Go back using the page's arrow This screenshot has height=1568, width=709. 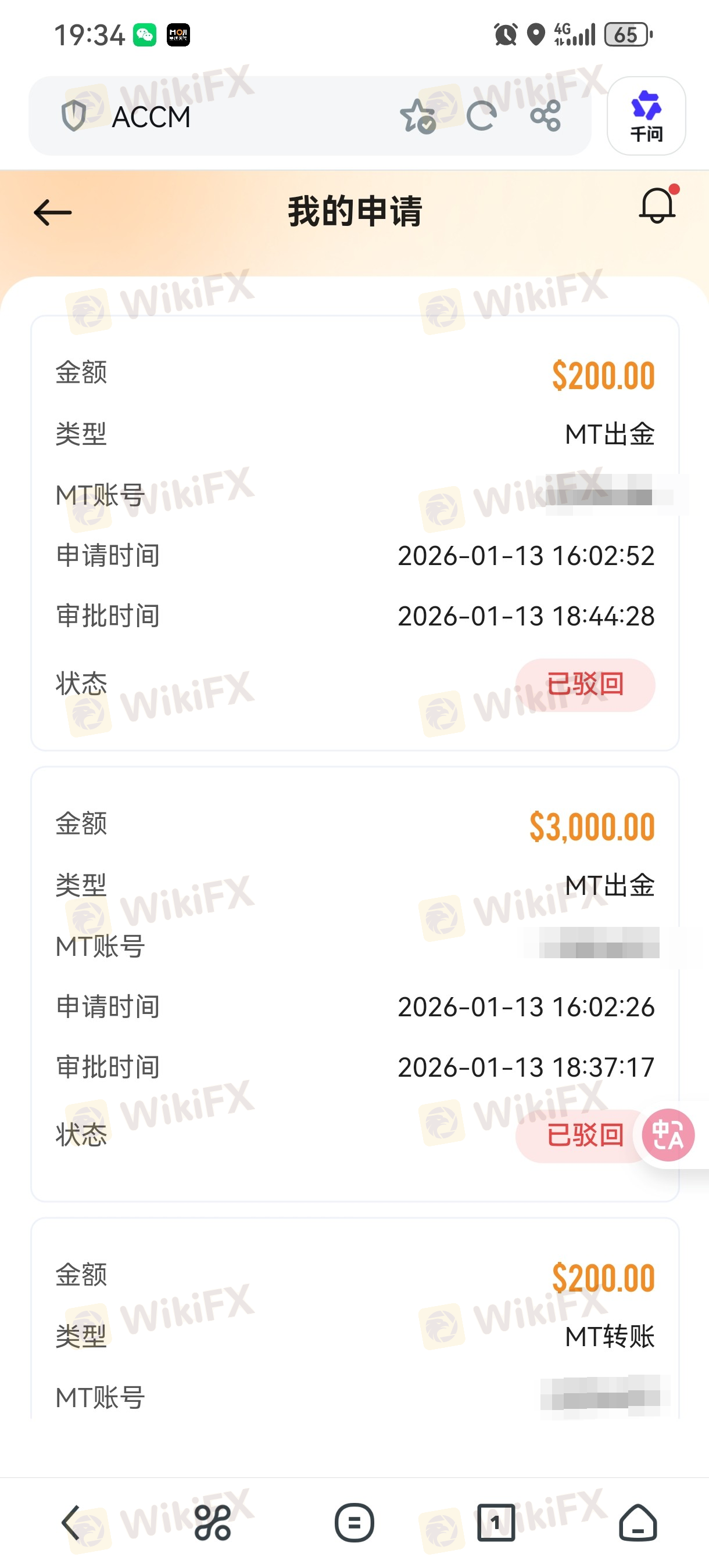pos(52,213)
